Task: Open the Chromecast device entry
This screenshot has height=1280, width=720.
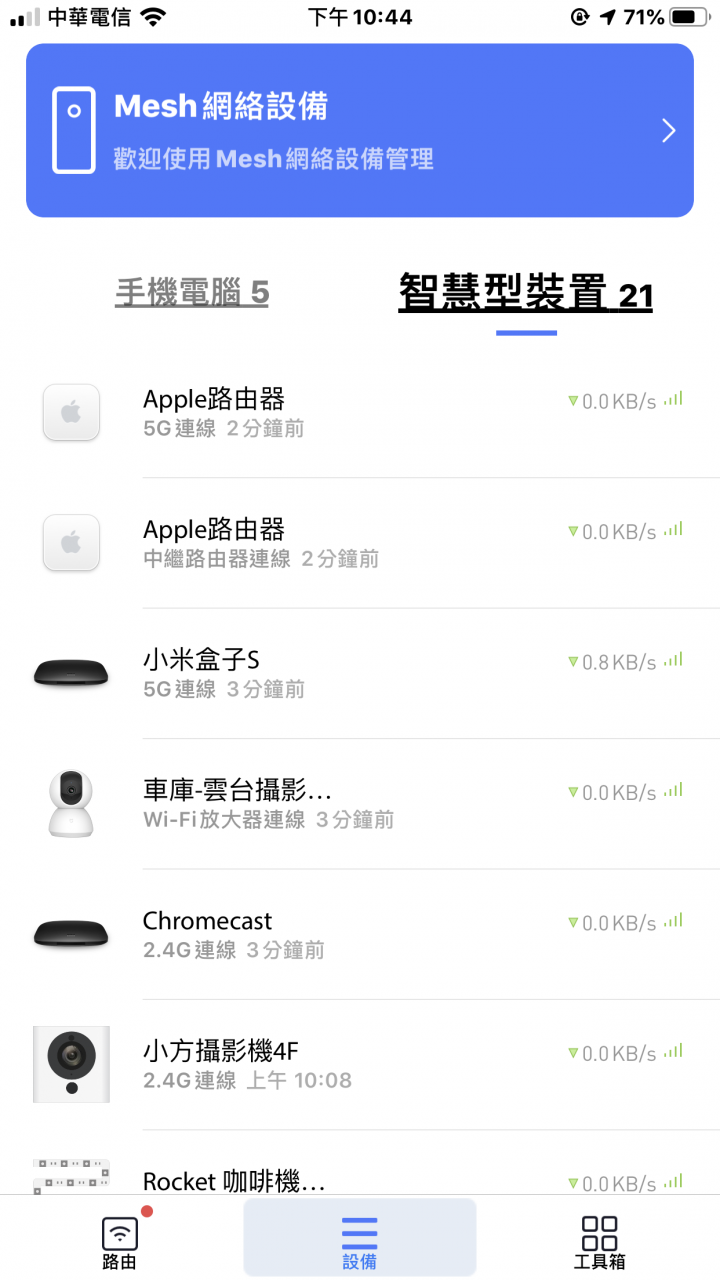Action: point(360,934)
